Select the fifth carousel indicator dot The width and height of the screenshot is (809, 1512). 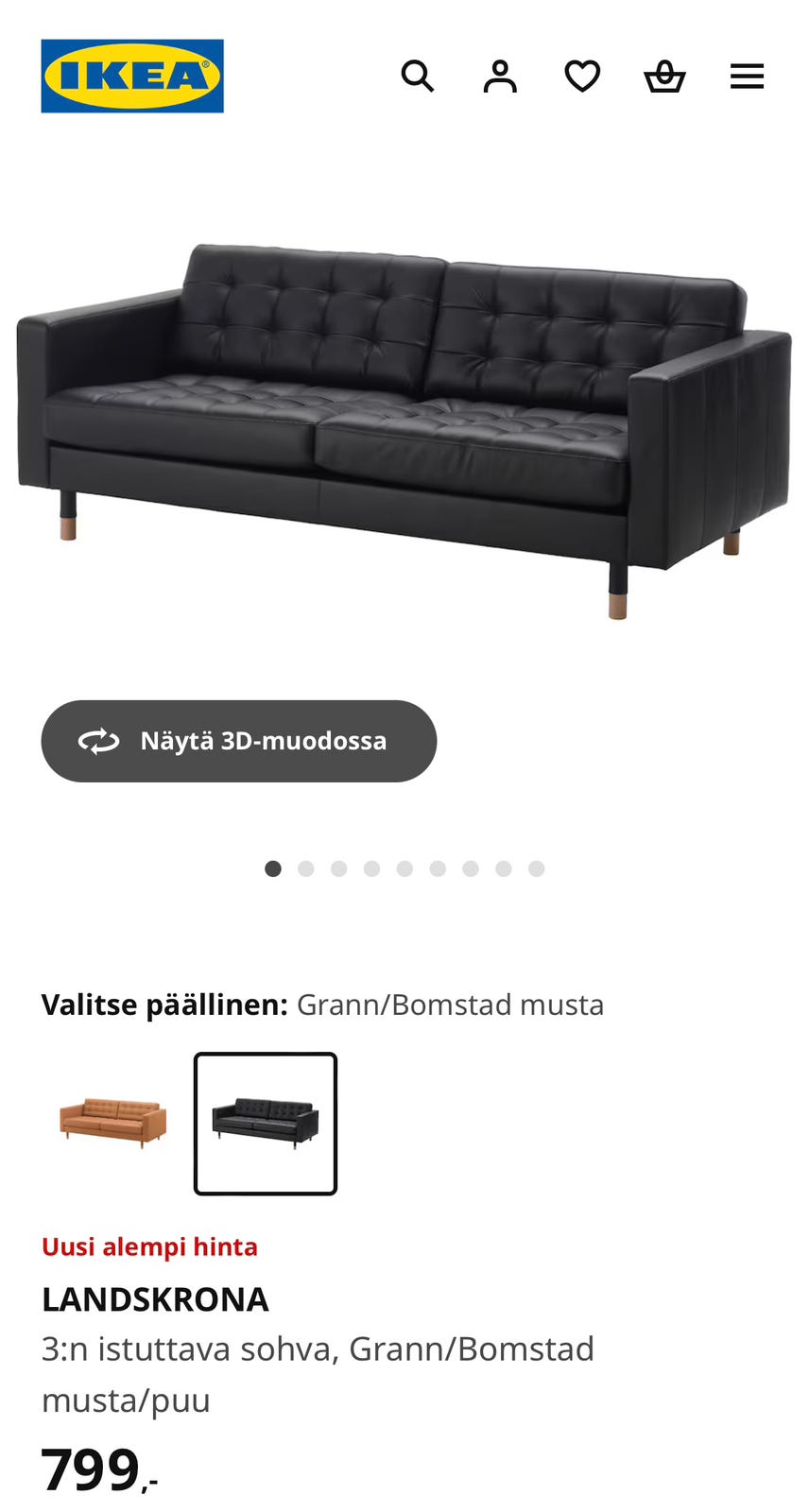(404, 868)
